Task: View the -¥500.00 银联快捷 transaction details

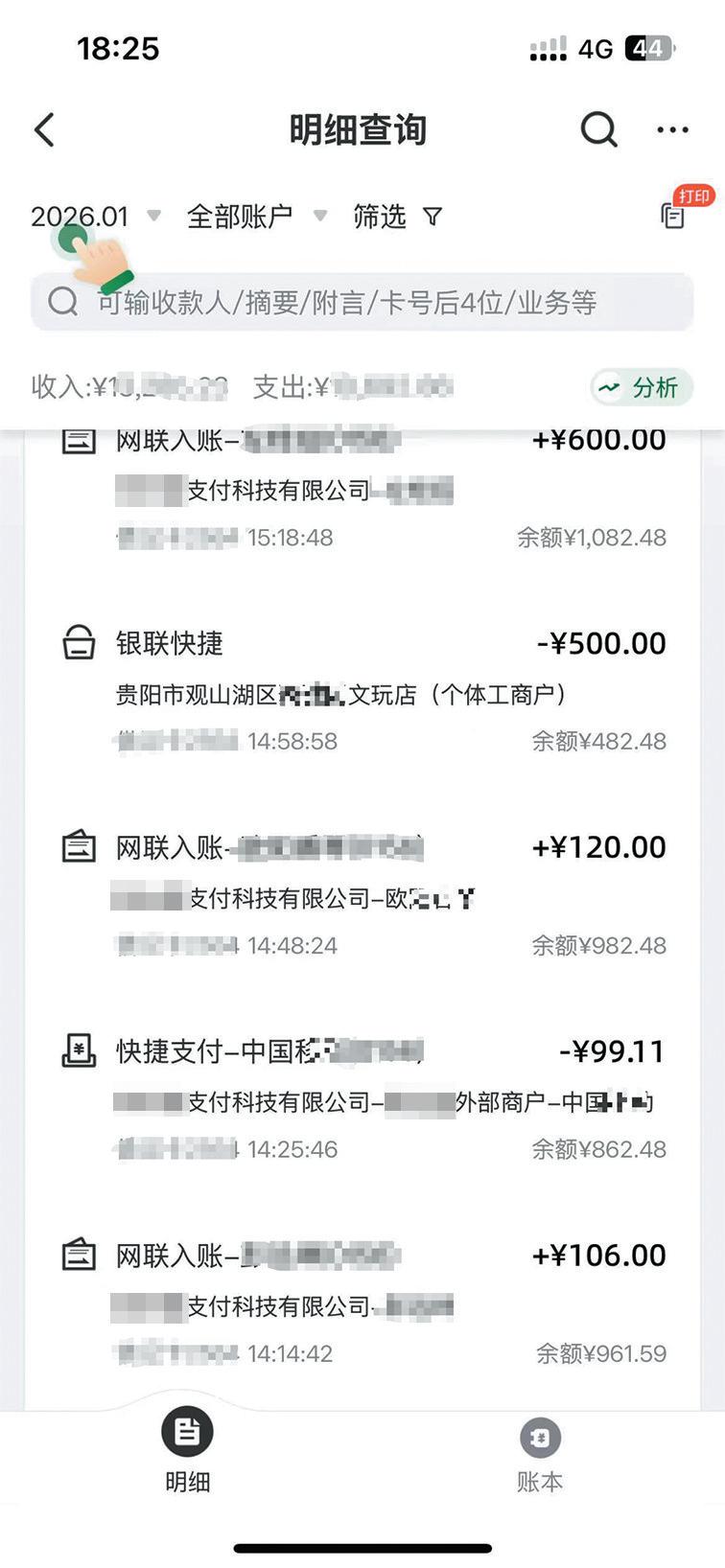Action: 362,692
